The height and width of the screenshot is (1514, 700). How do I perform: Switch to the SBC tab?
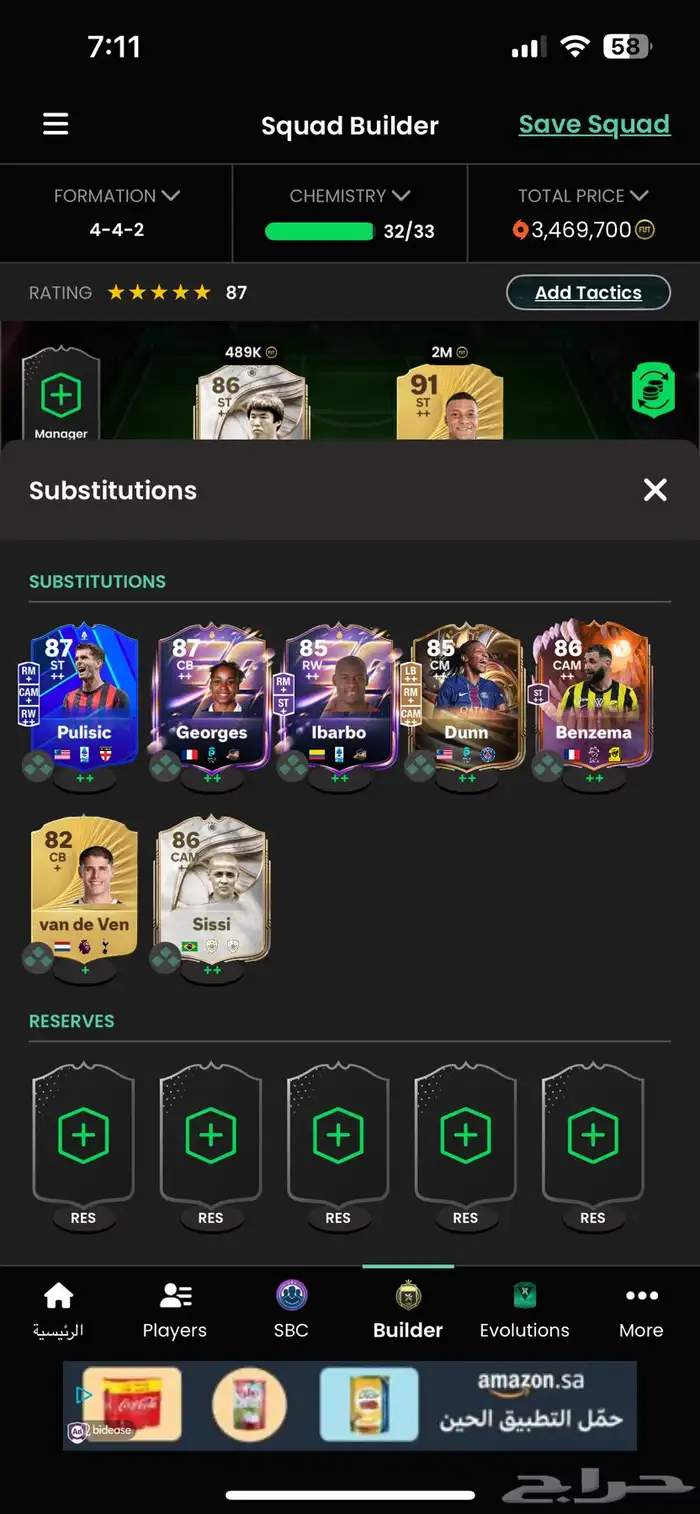pyautogui.click(x=291, y=1310)
